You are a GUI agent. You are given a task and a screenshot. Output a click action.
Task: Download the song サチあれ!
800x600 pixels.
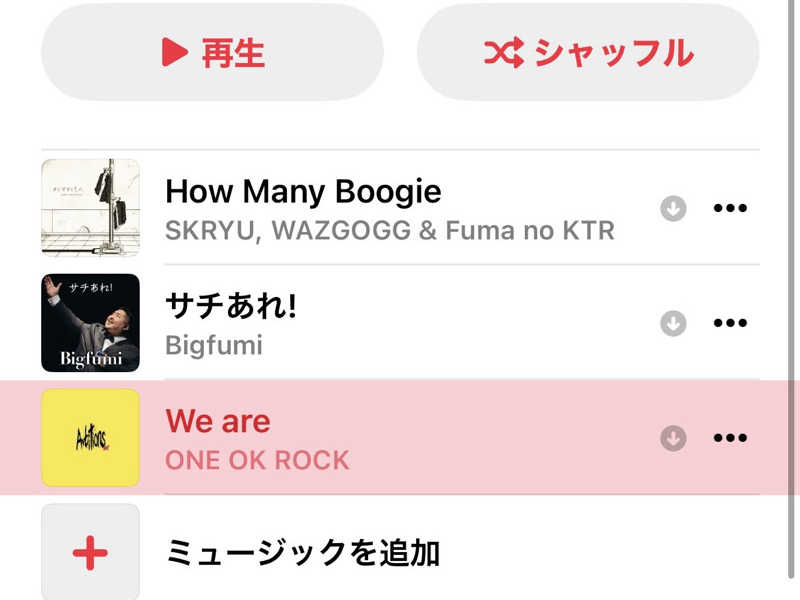click(x=673, y=323)
